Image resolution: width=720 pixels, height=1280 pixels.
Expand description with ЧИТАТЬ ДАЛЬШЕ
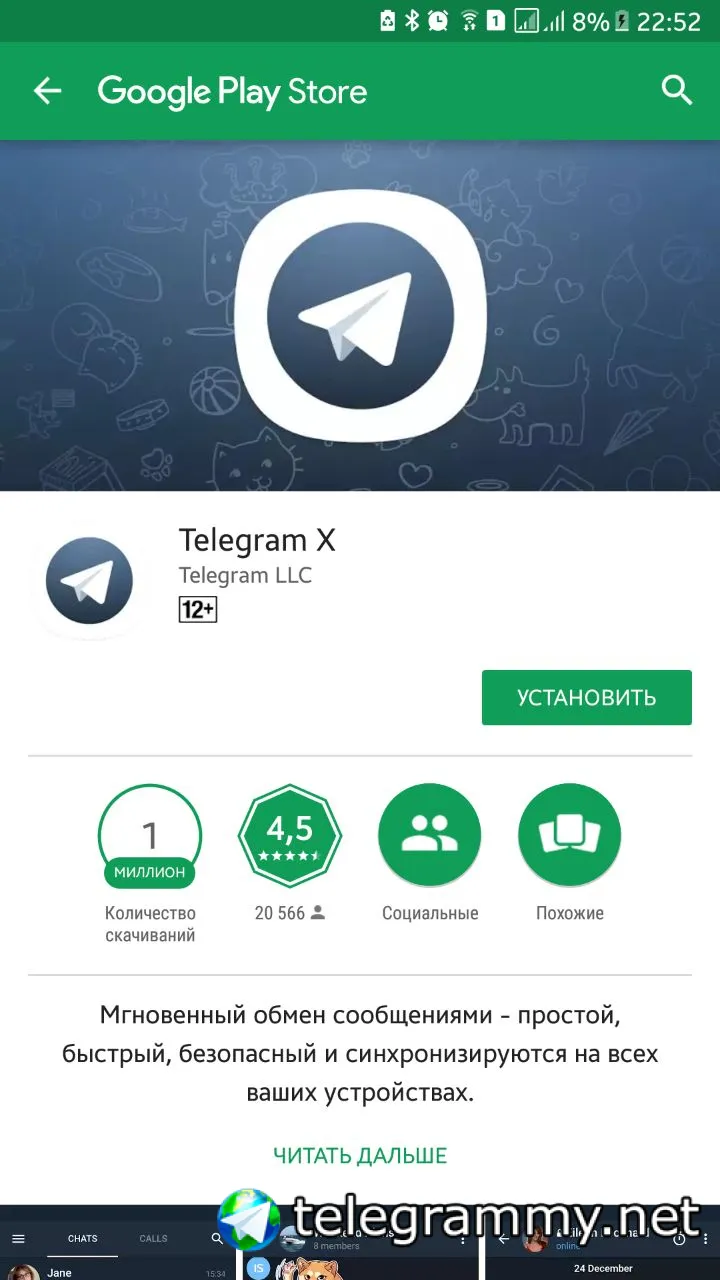coord(360,1155)
